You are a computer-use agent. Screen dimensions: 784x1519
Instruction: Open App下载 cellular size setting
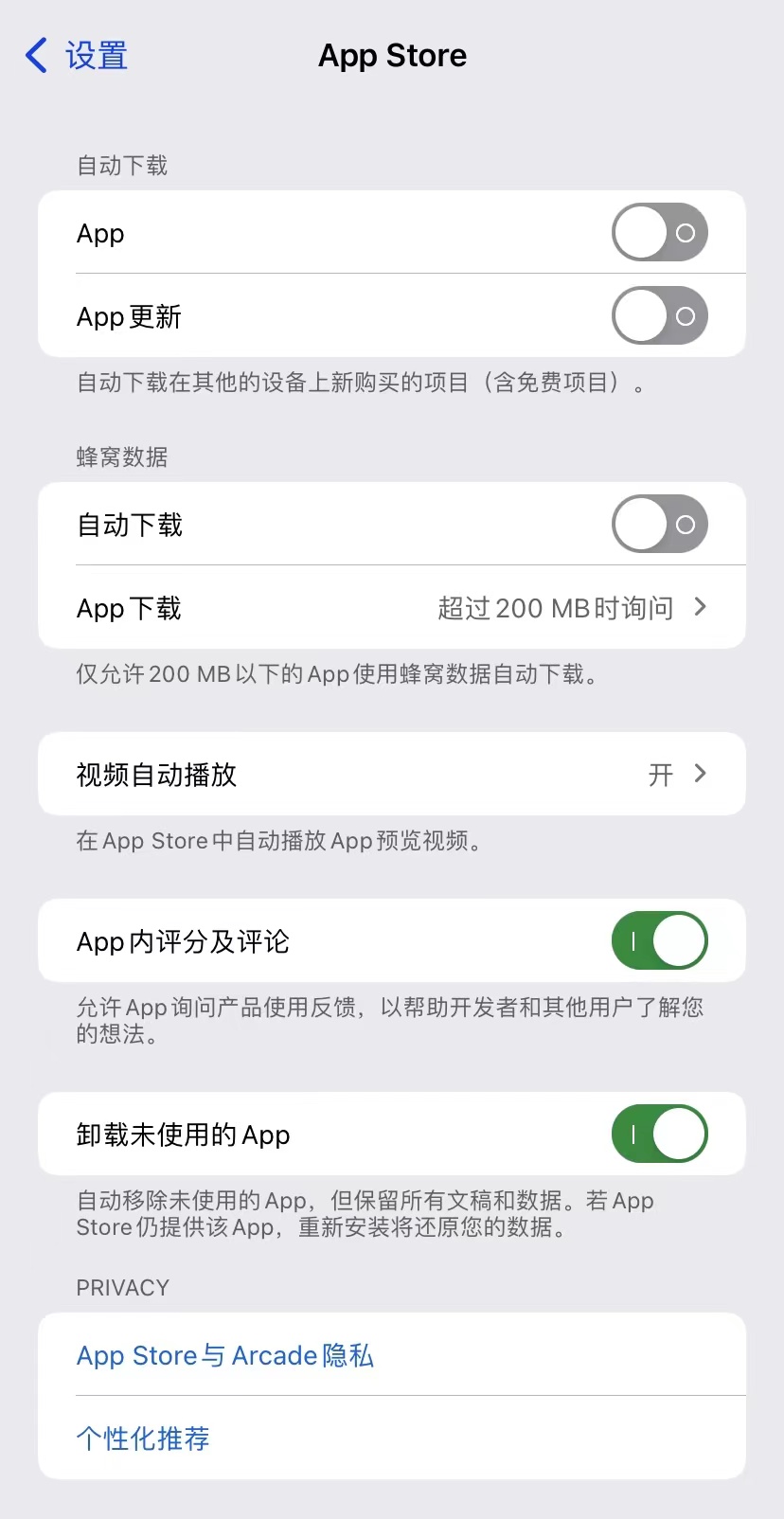[x=391, y=607]
